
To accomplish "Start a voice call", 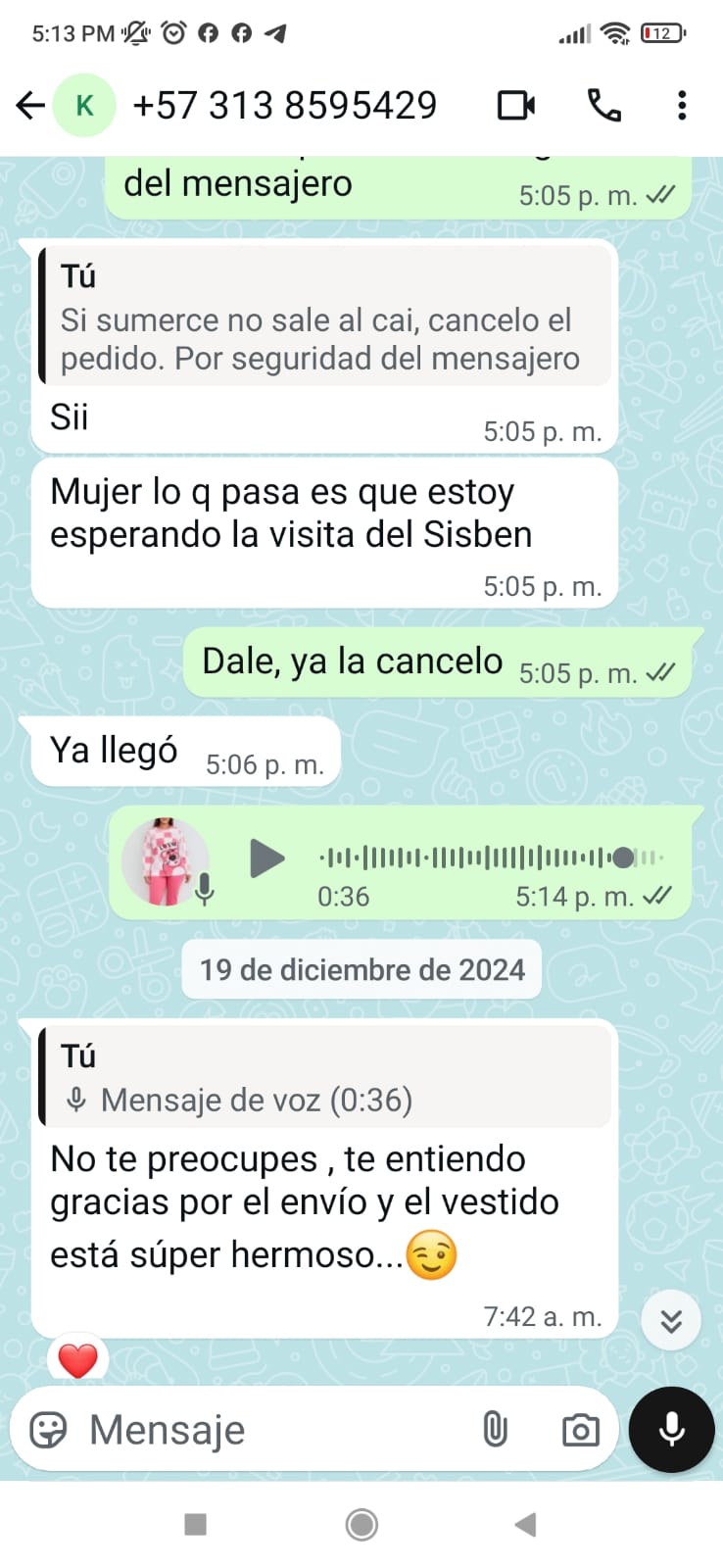I will [603, 105].
